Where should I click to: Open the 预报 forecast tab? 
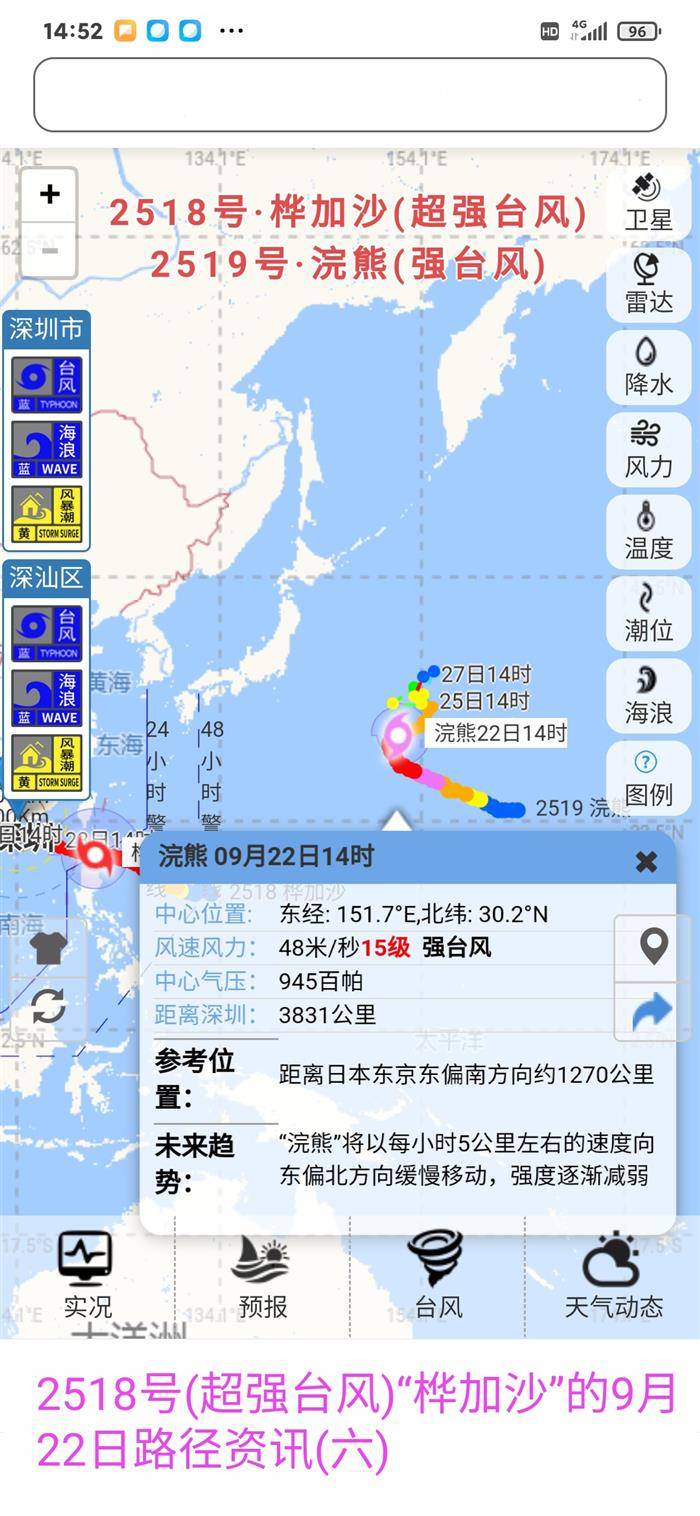262,1276
